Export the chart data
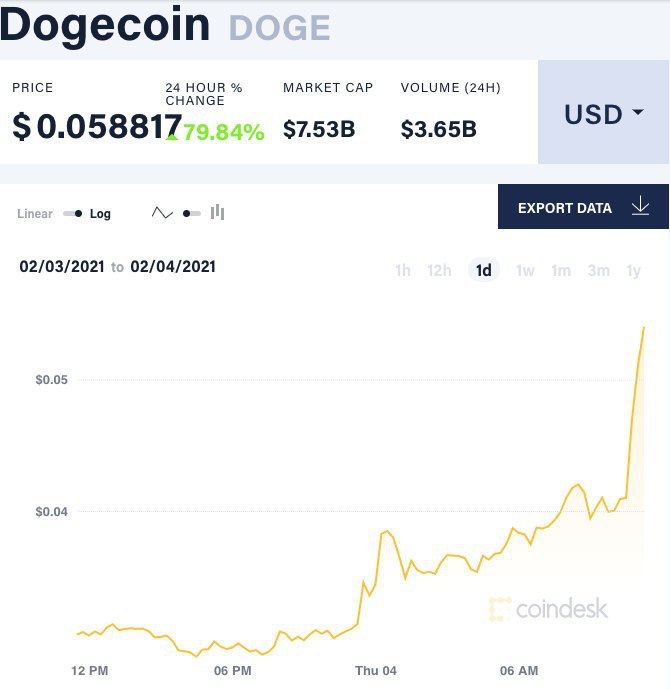The height and width of the screenshot is (690, 670). pyautogui.click(x=583, y=208)
